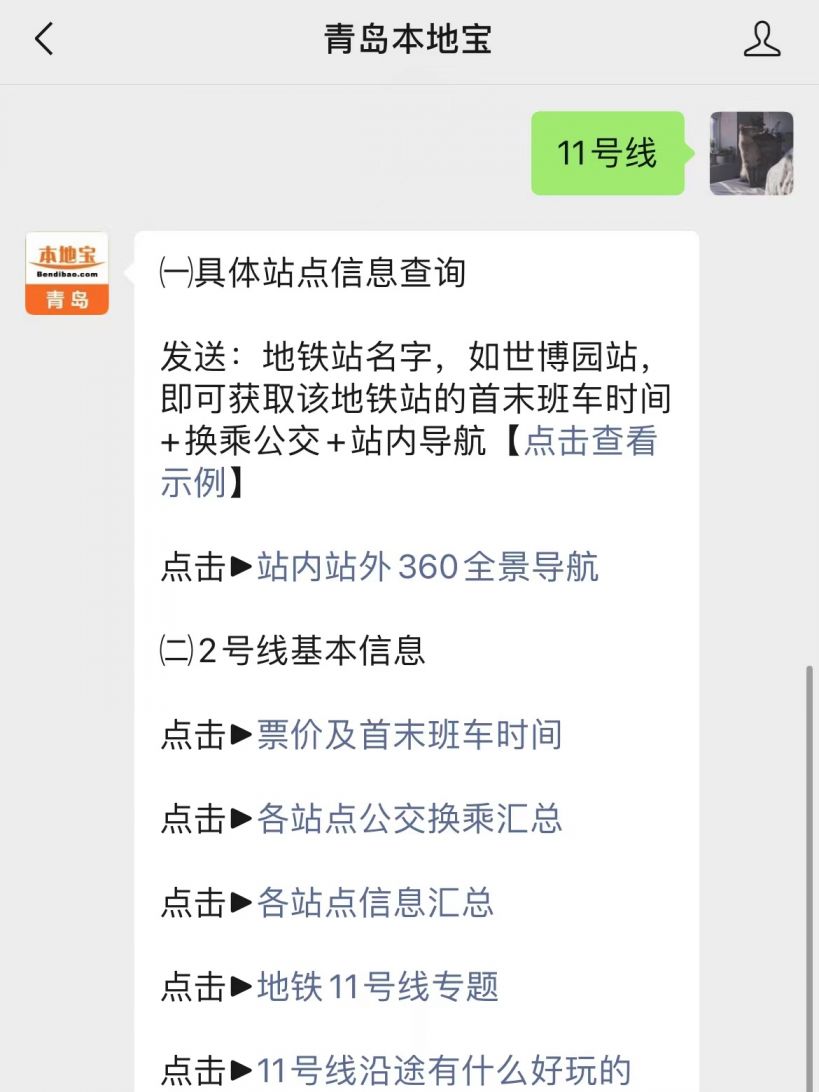
Task: Tap my cat avatar beside the message
Action: [x=751, y=153]
